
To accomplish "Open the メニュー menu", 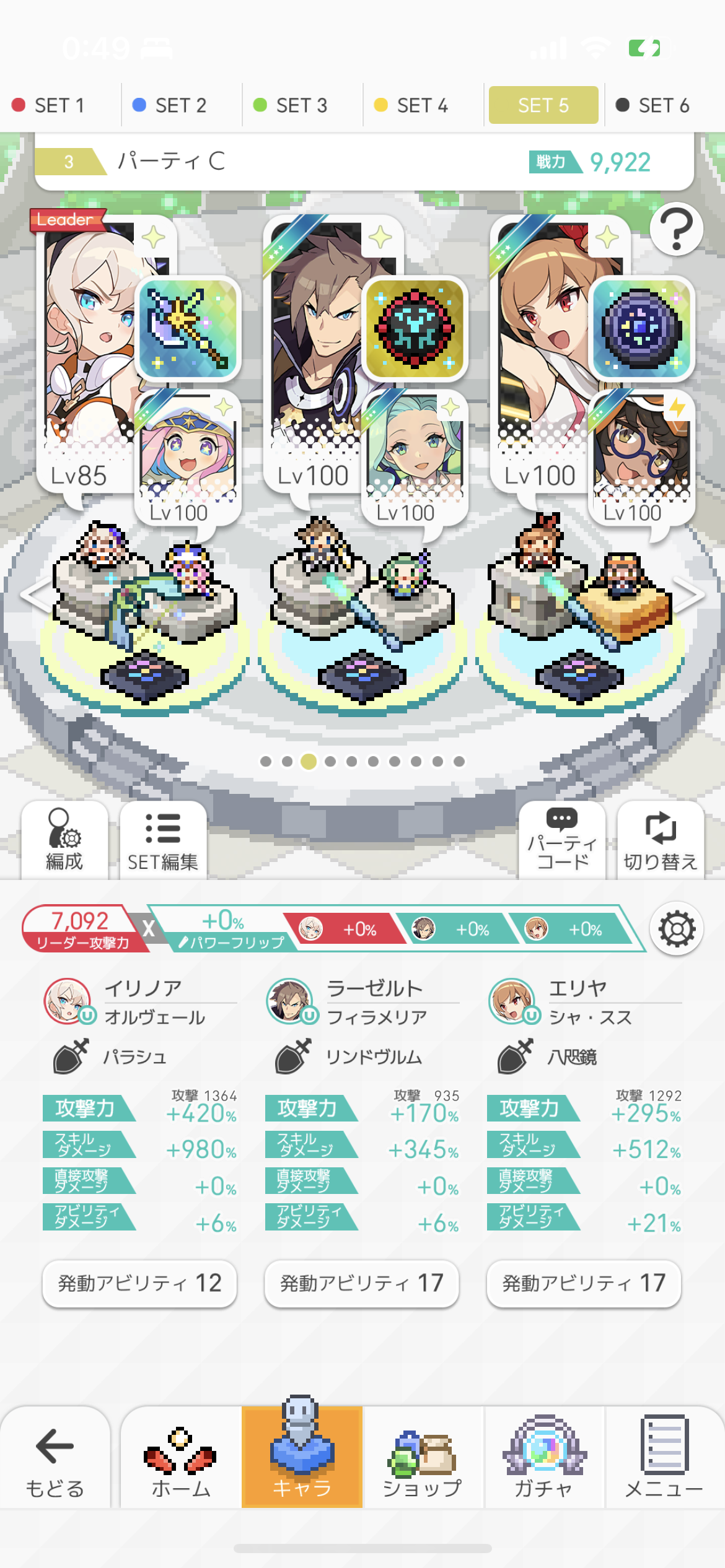I will pos(664,1458).
